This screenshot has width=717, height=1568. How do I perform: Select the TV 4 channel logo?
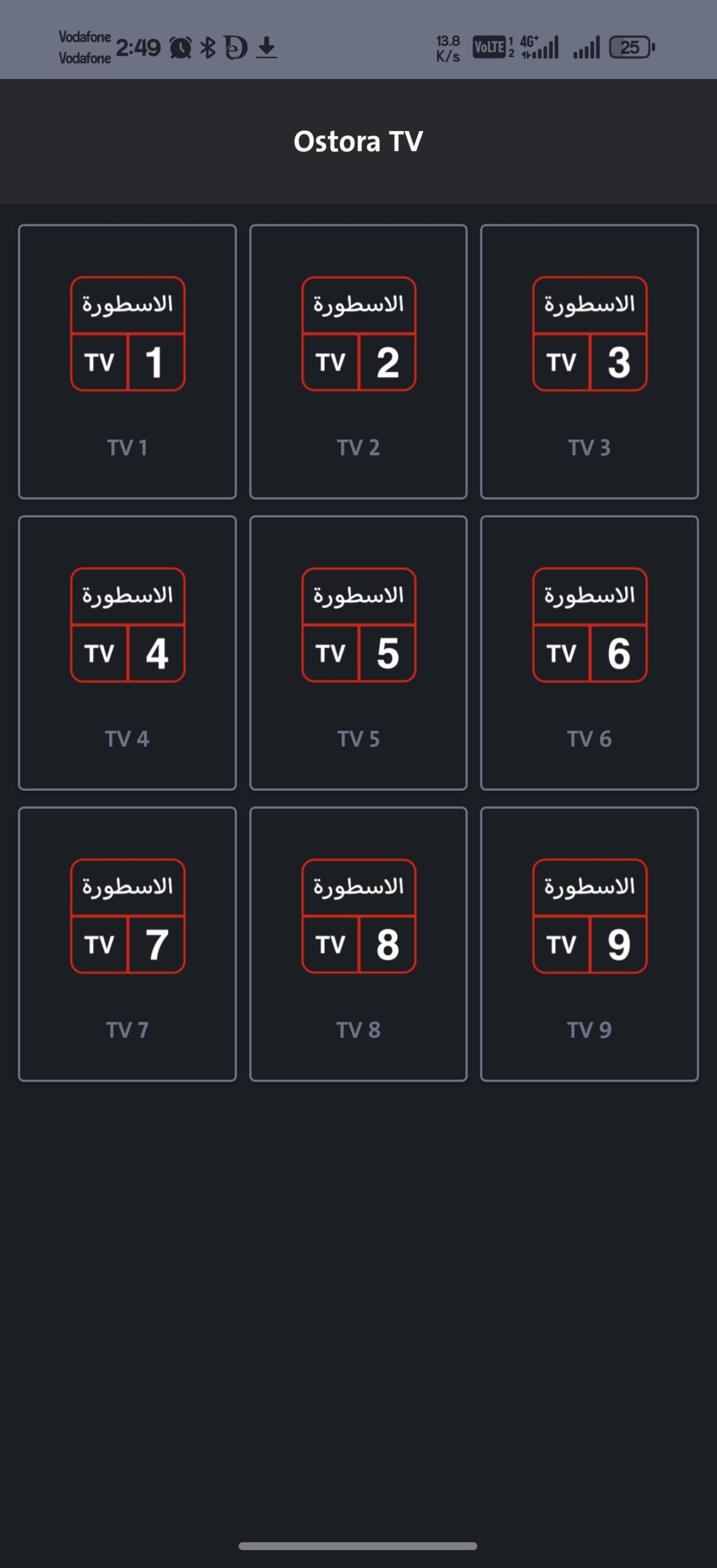127,625
